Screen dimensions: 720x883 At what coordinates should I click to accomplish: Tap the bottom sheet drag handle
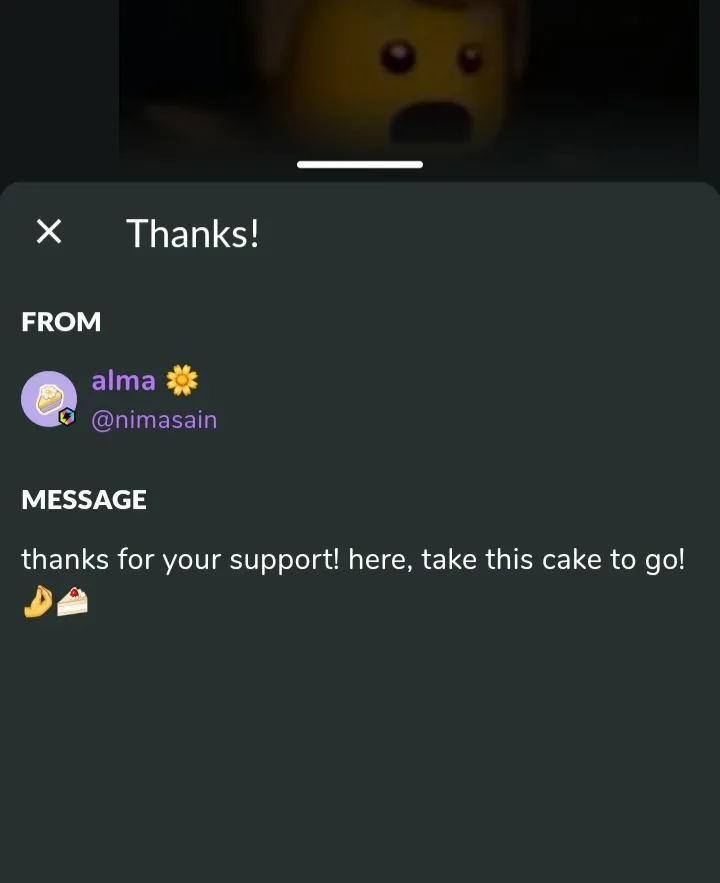(360, 164)
